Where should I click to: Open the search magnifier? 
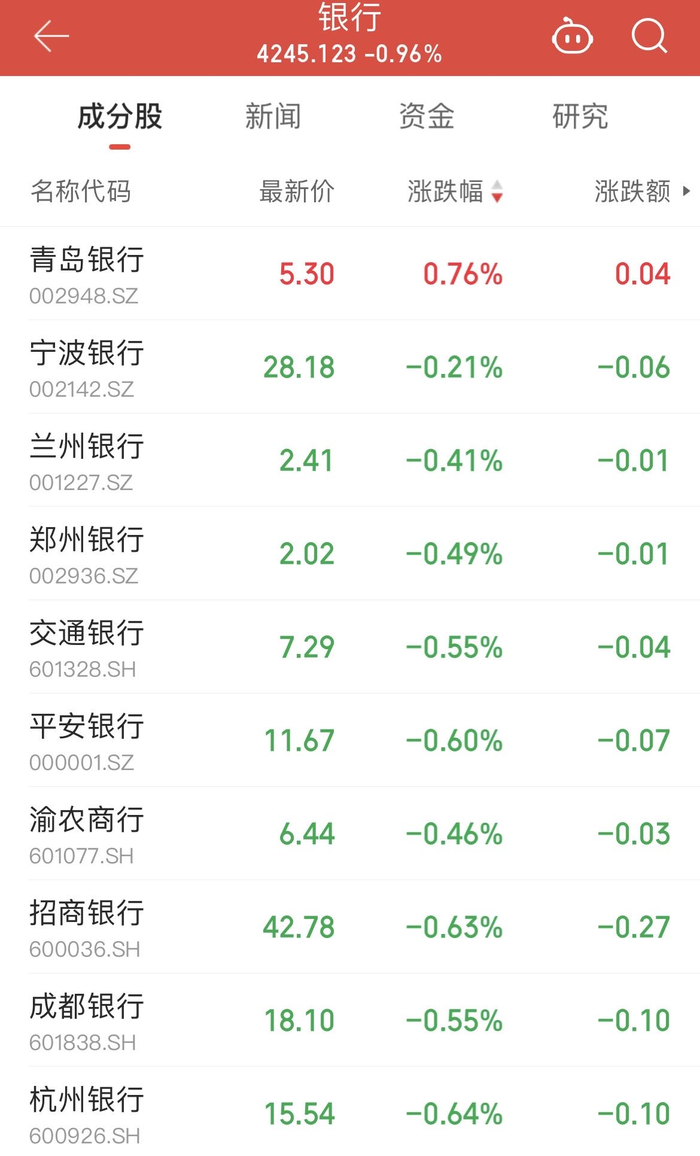(x=649, y=37)
